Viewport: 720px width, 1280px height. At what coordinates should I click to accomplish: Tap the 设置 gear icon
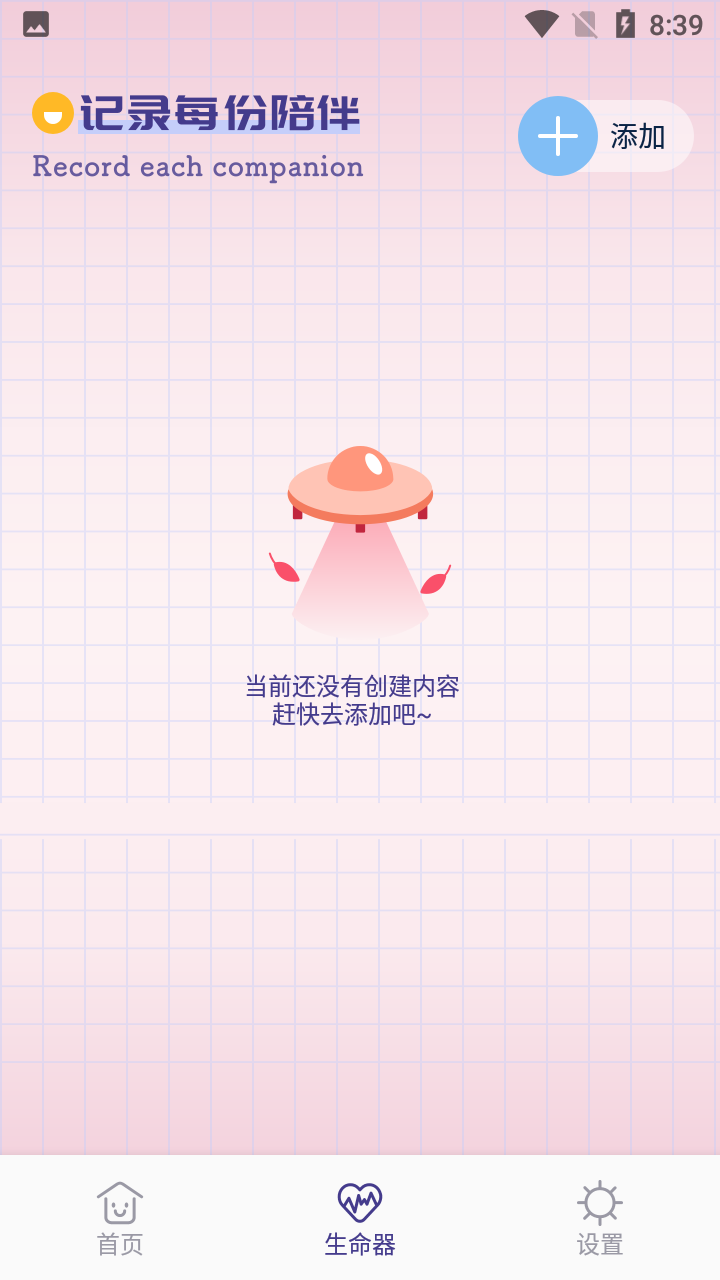pyautogui.click(x=599, y=1205)
